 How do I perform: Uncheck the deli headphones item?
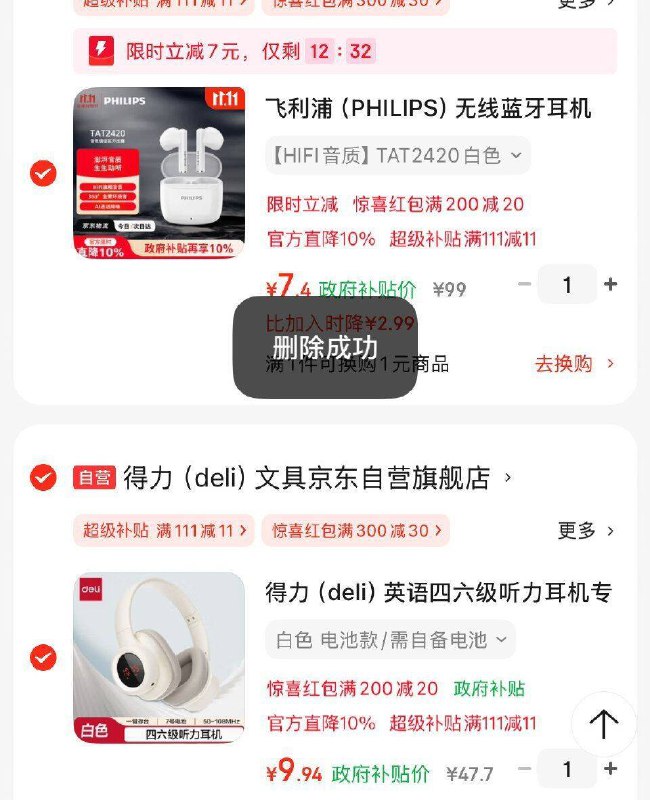[x=43, y=657]
